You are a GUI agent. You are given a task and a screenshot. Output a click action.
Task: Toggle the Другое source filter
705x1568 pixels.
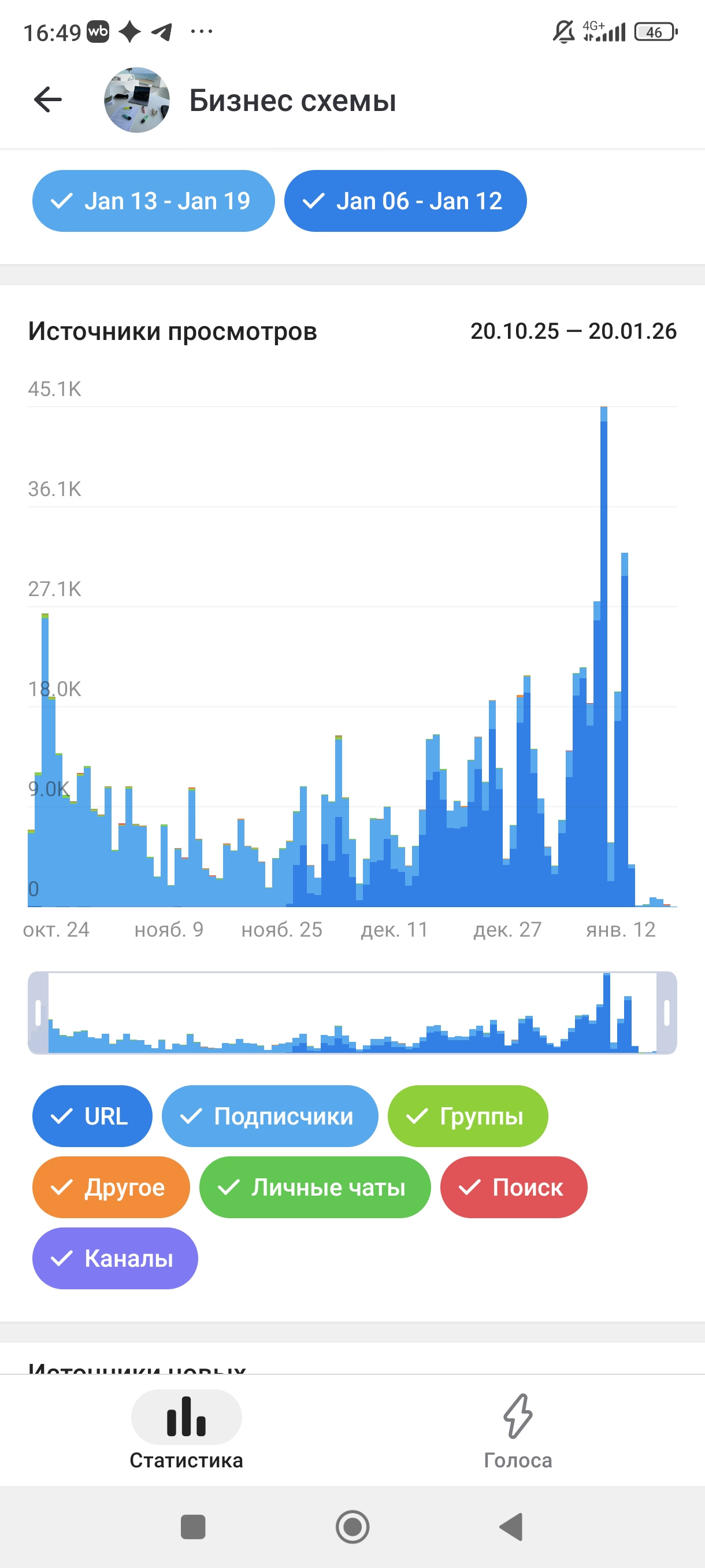tap(111, 1187)
